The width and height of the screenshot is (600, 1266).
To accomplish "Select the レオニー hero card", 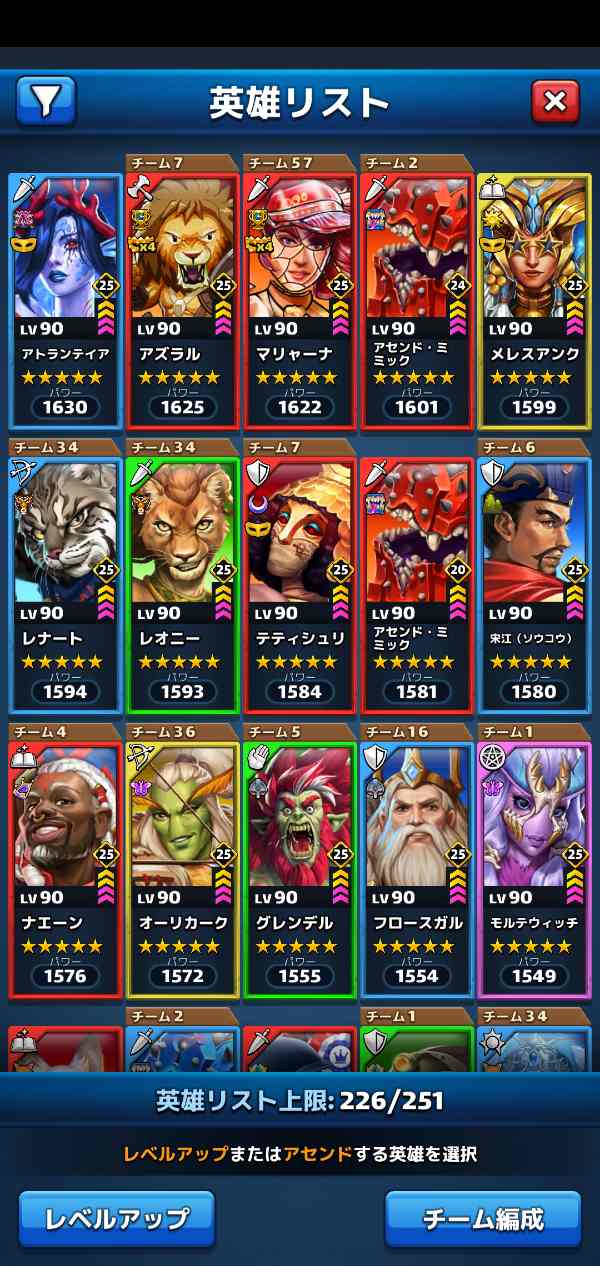I will pos(182,585).
